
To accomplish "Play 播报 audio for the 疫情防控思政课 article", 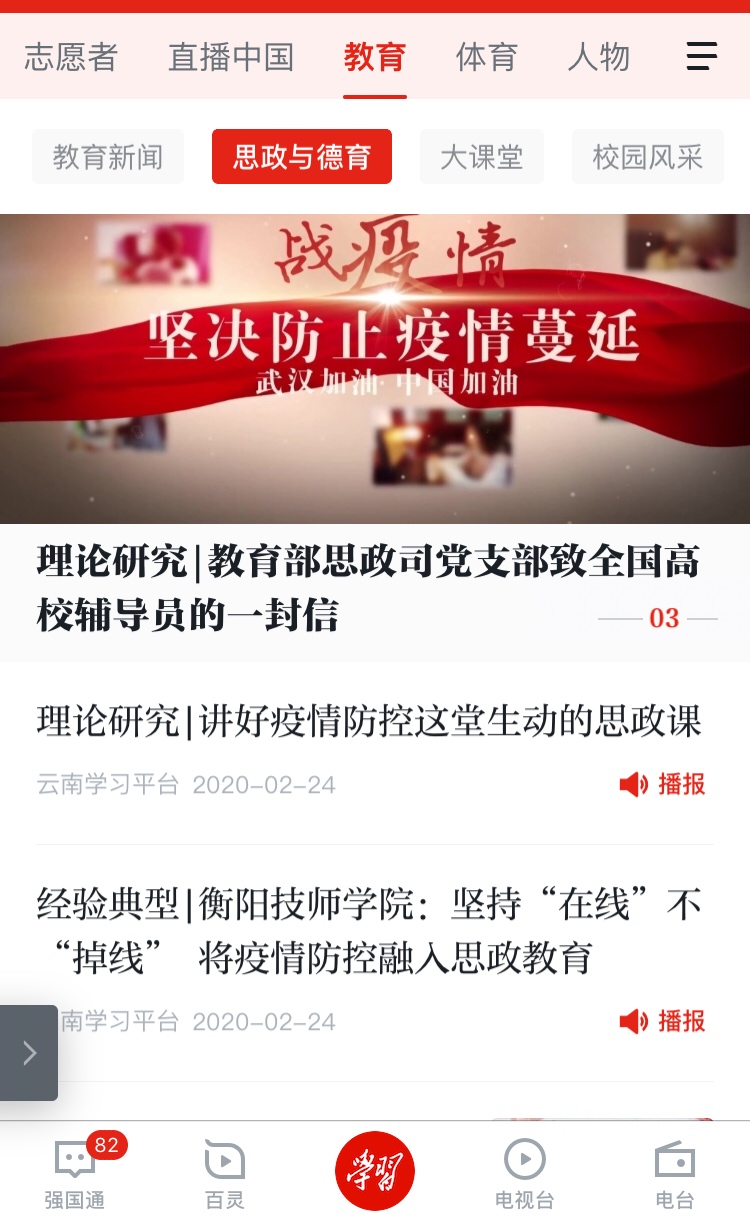I will [665, 786].
